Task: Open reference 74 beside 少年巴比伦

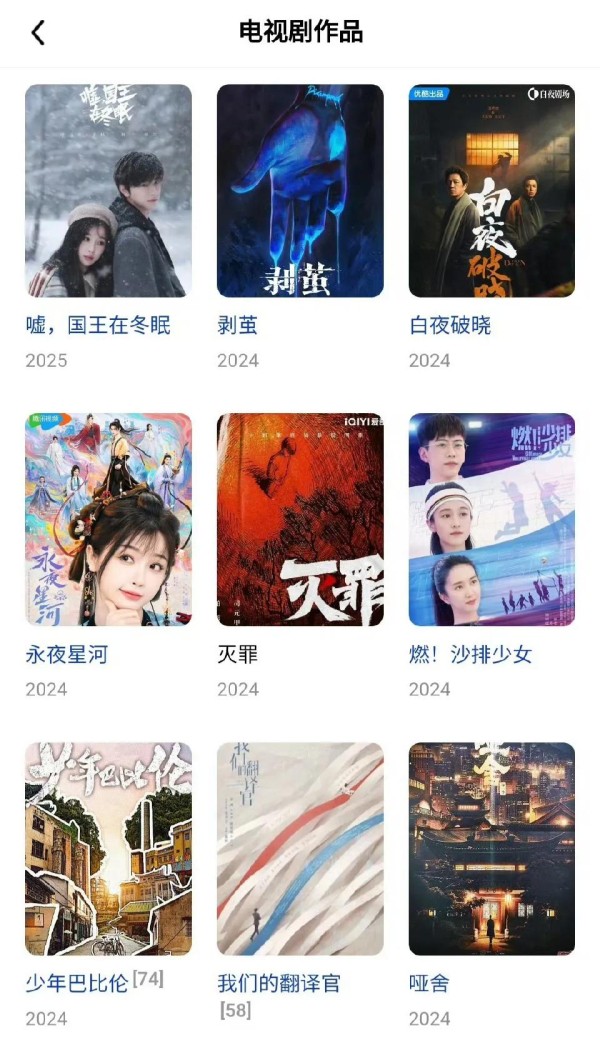Action: pyautogui.click(x=148, y=979)
